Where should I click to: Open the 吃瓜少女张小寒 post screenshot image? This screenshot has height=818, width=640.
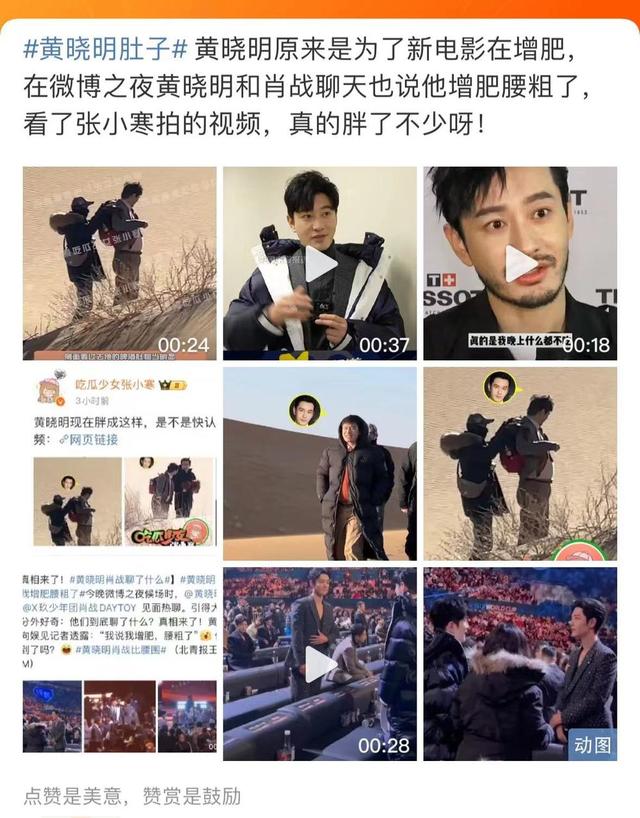119,463
